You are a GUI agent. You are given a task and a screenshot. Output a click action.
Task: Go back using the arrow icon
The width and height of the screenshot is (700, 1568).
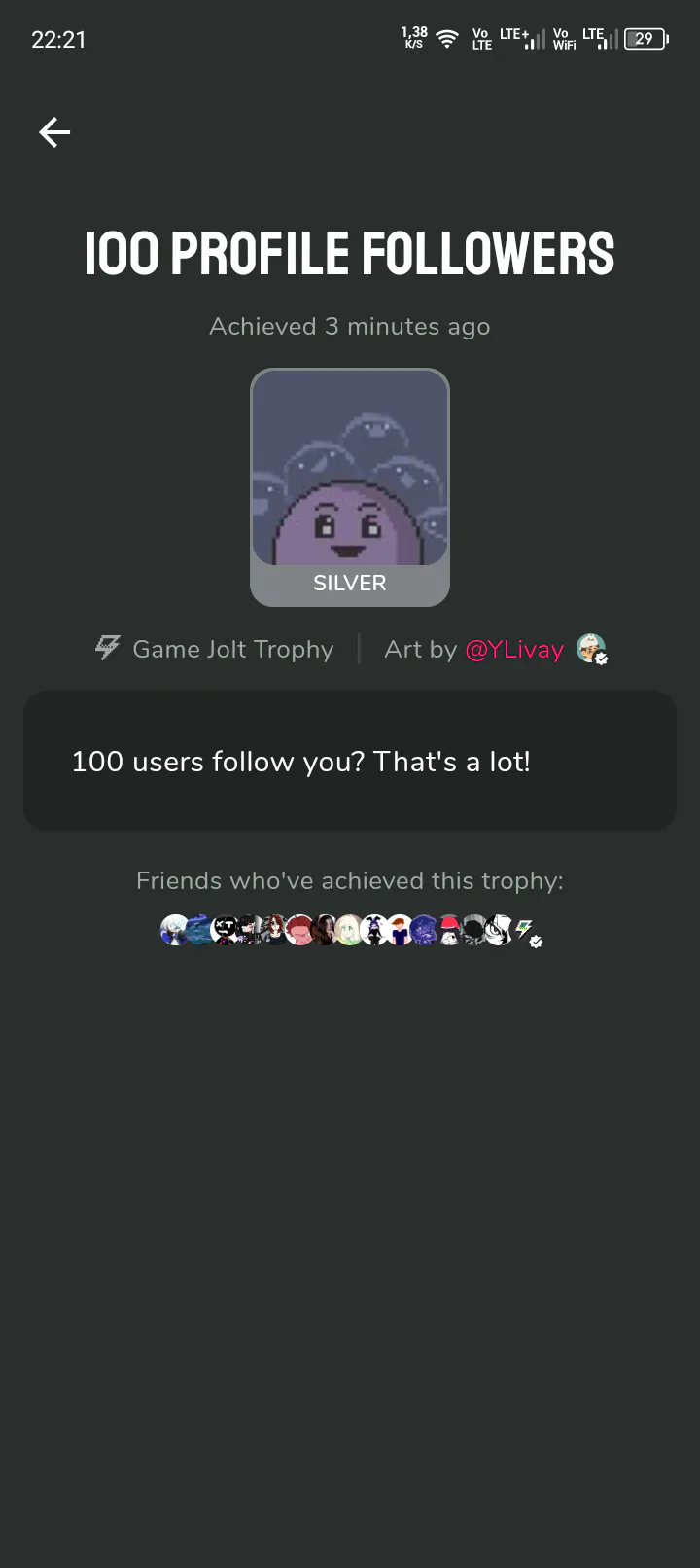(54, 132)
